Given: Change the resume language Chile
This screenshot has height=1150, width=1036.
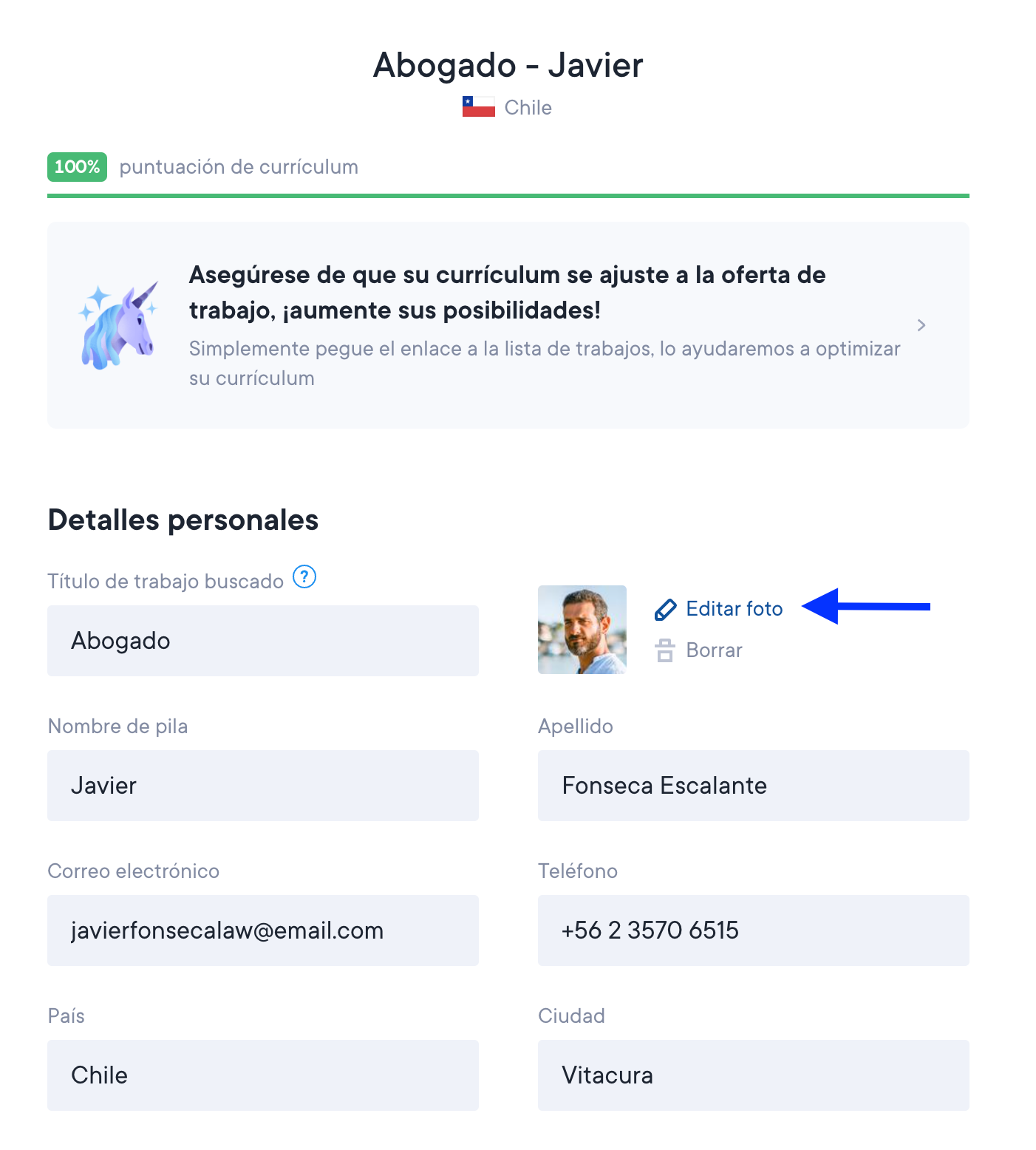Looking at the screenshot, I should [508, 108].
